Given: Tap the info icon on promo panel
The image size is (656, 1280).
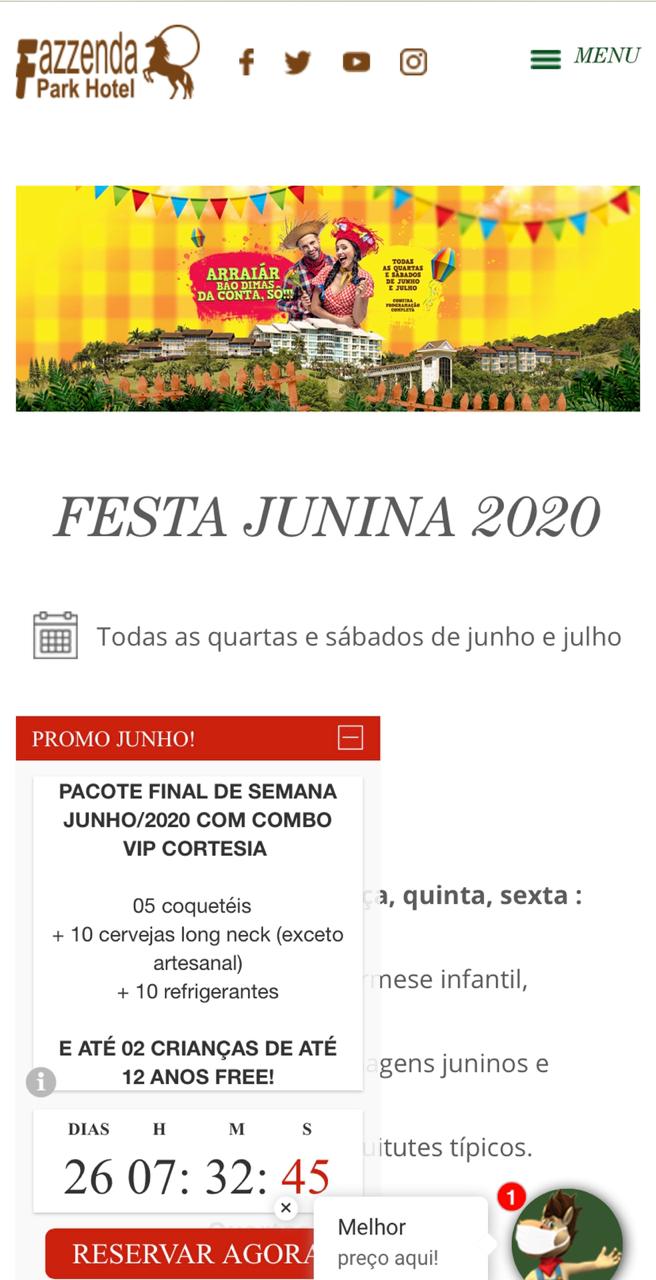Looking at the screenshot, I should pos(40,1081).
